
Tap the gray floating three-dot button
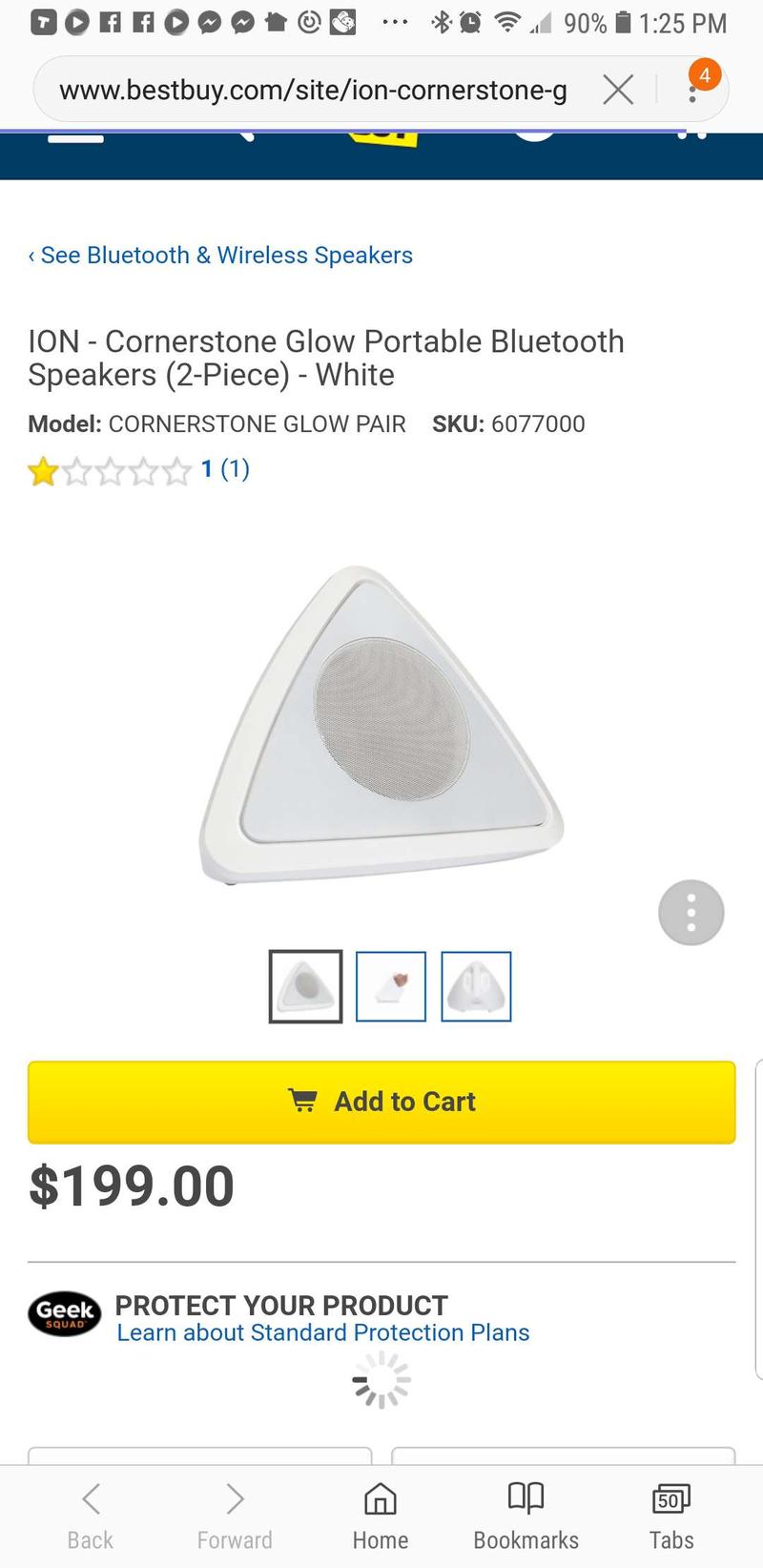pyautogui.click(x=691, y=913)
